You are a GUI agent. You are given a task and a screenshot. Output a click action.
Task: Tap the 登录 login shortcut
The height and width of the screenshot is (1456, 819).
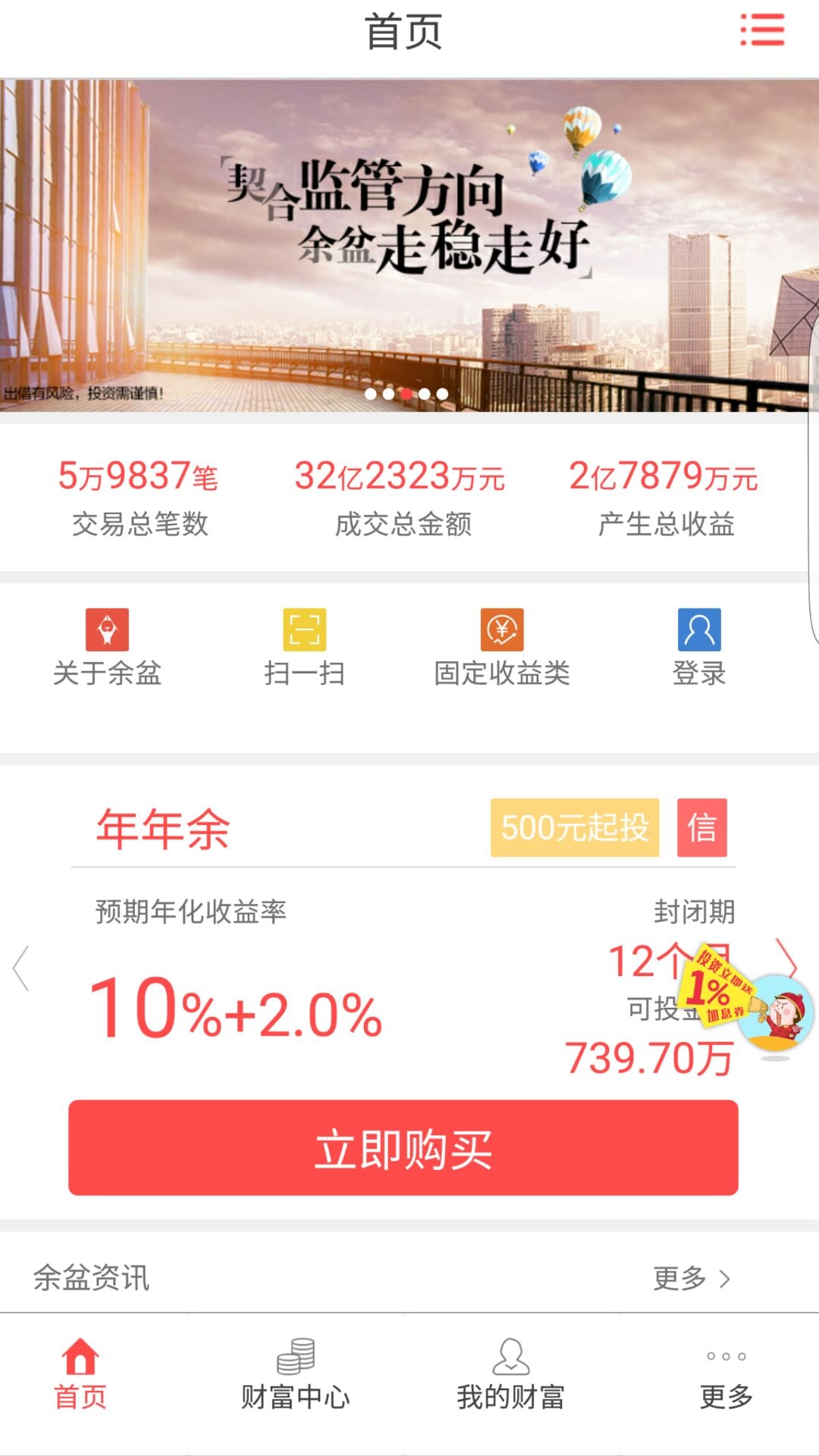pos(698,648)
